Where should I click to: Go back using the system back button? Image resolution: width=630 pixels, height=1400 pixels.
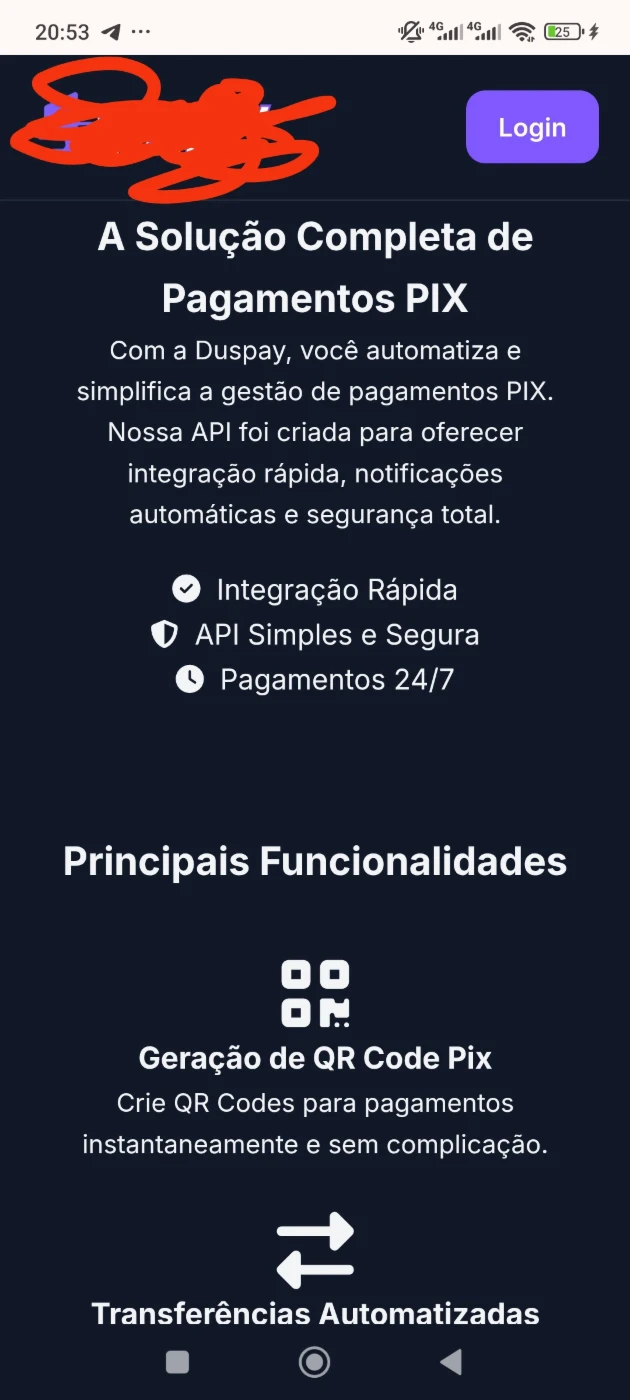click(x=451, y=1361)
